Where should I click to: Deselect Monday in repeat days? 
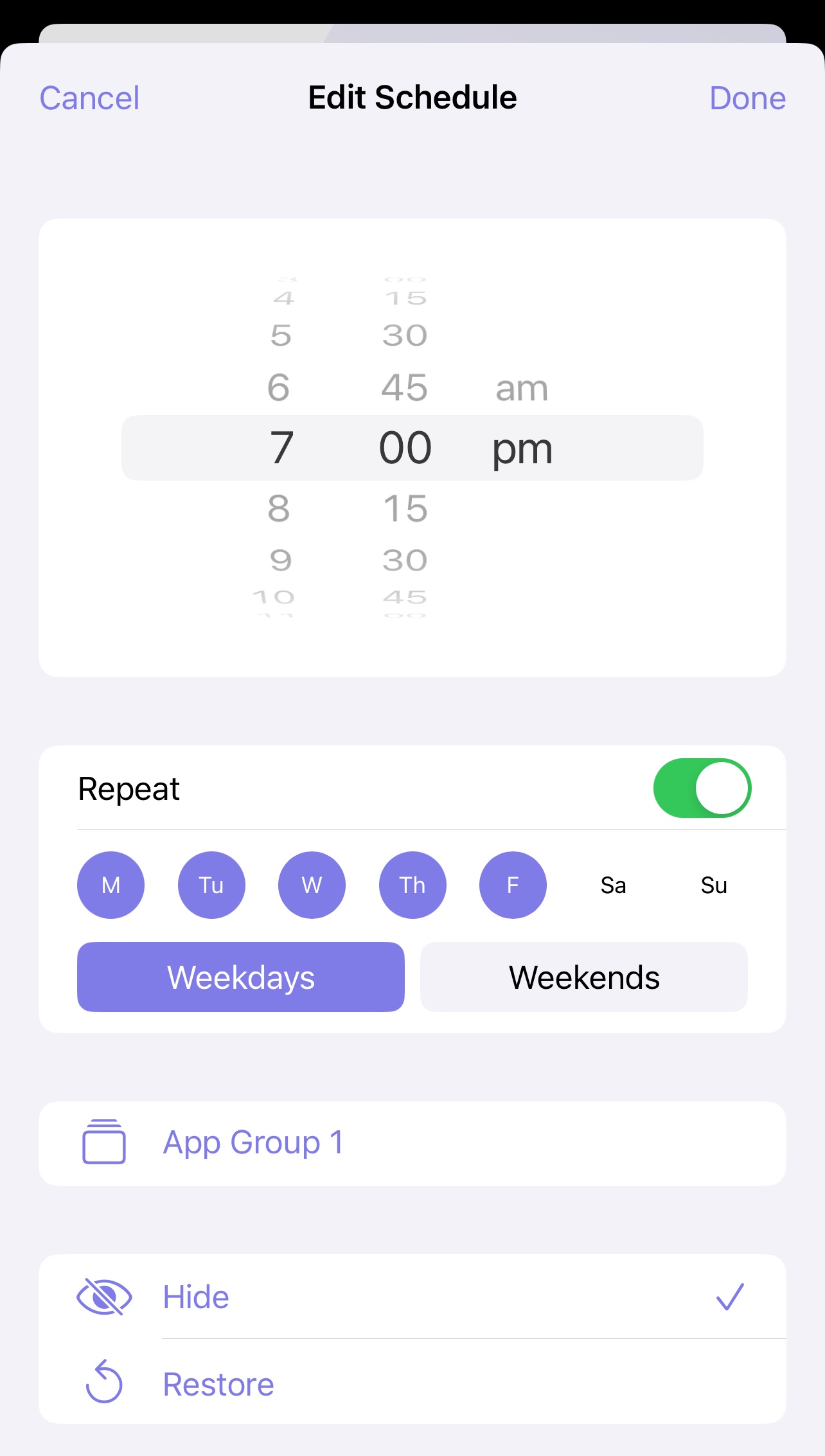[x=111, y=885]
